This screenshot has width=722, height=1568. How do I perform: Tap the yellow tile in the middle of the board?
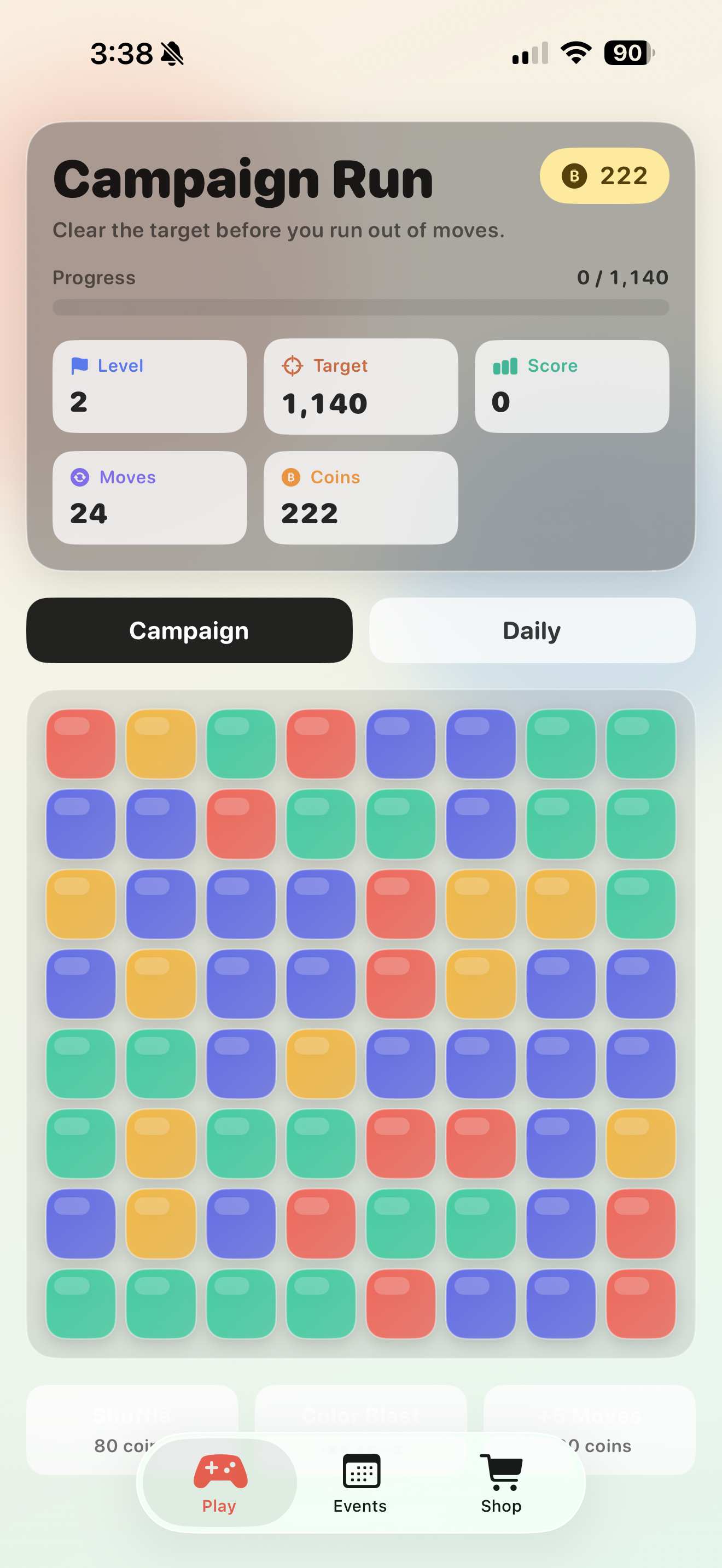click(321, 1064)
